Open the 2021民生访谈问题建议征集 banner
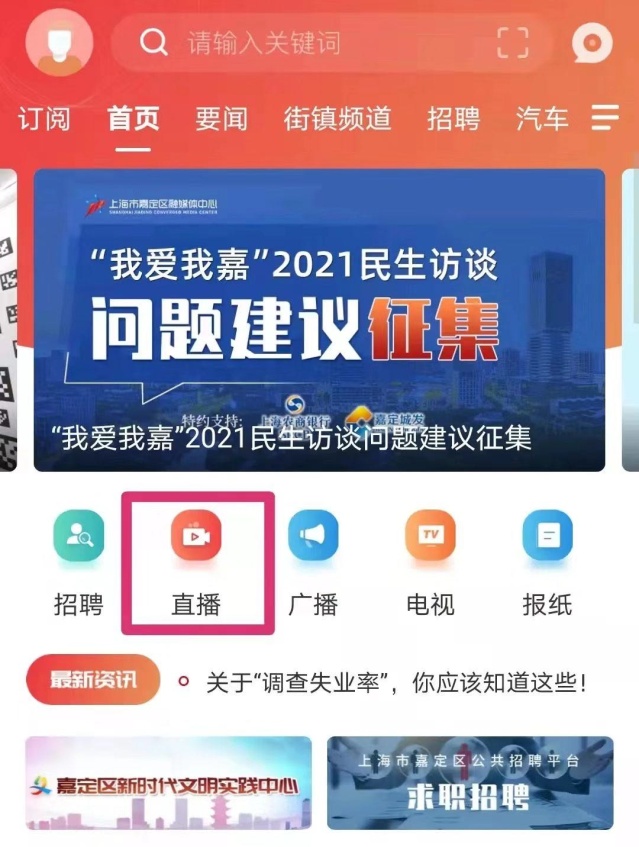 click(319, 320)
